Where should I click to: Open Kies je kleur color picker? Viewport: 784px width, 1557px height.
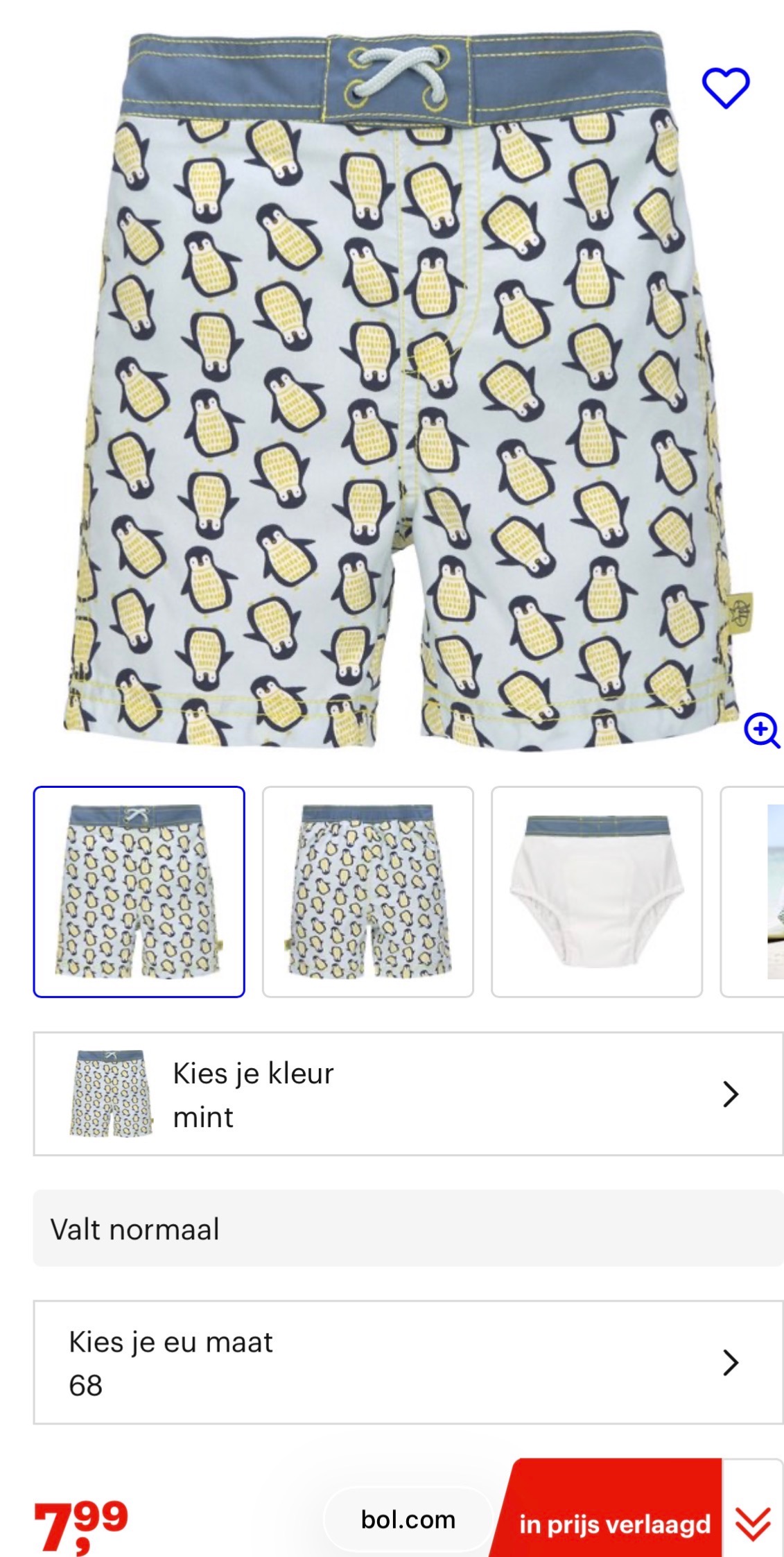tap(408, 1094)
